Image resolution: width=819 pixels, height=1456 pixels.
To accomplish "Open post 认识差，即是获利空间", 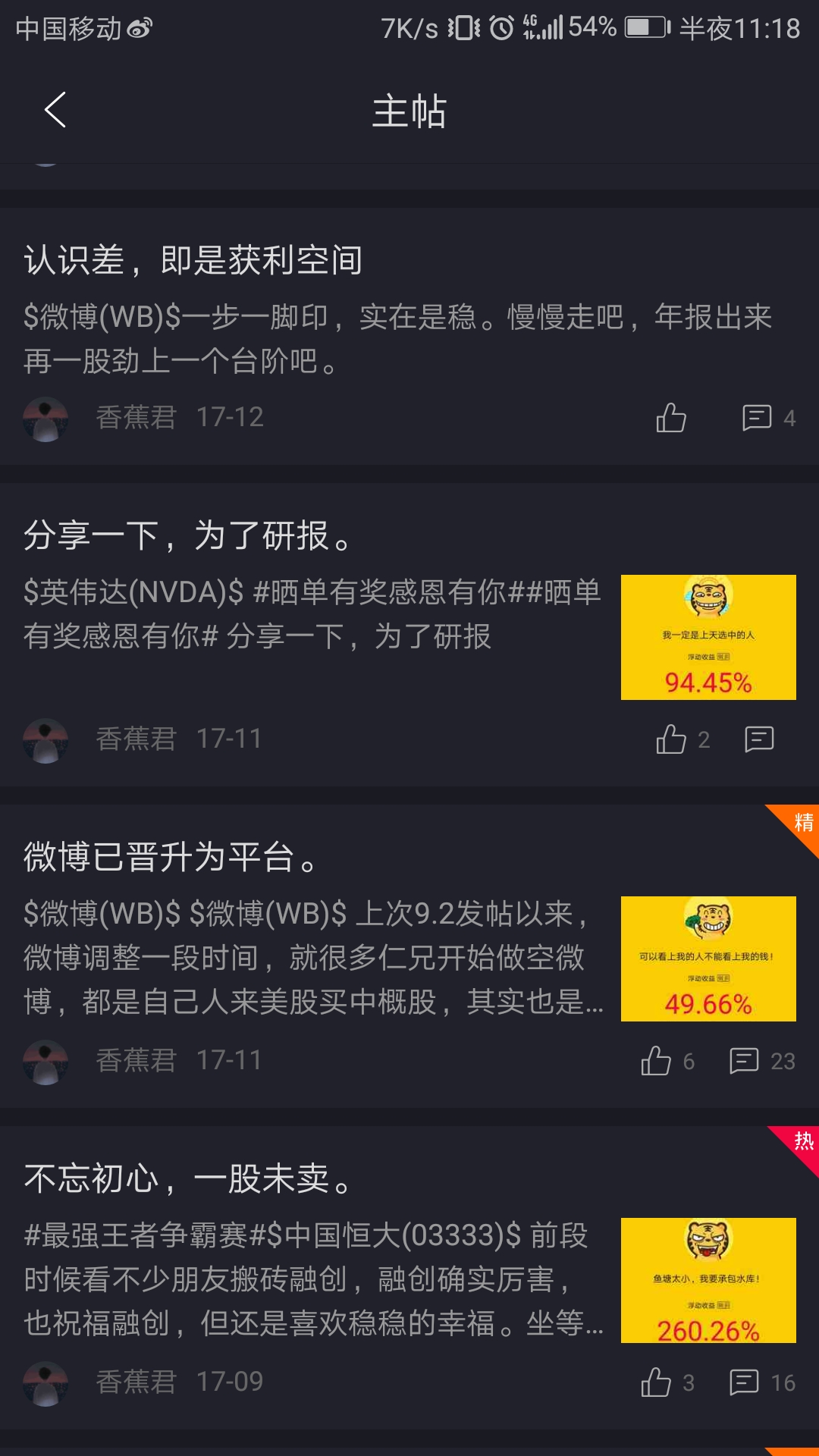I will click(x=193, y=260).
